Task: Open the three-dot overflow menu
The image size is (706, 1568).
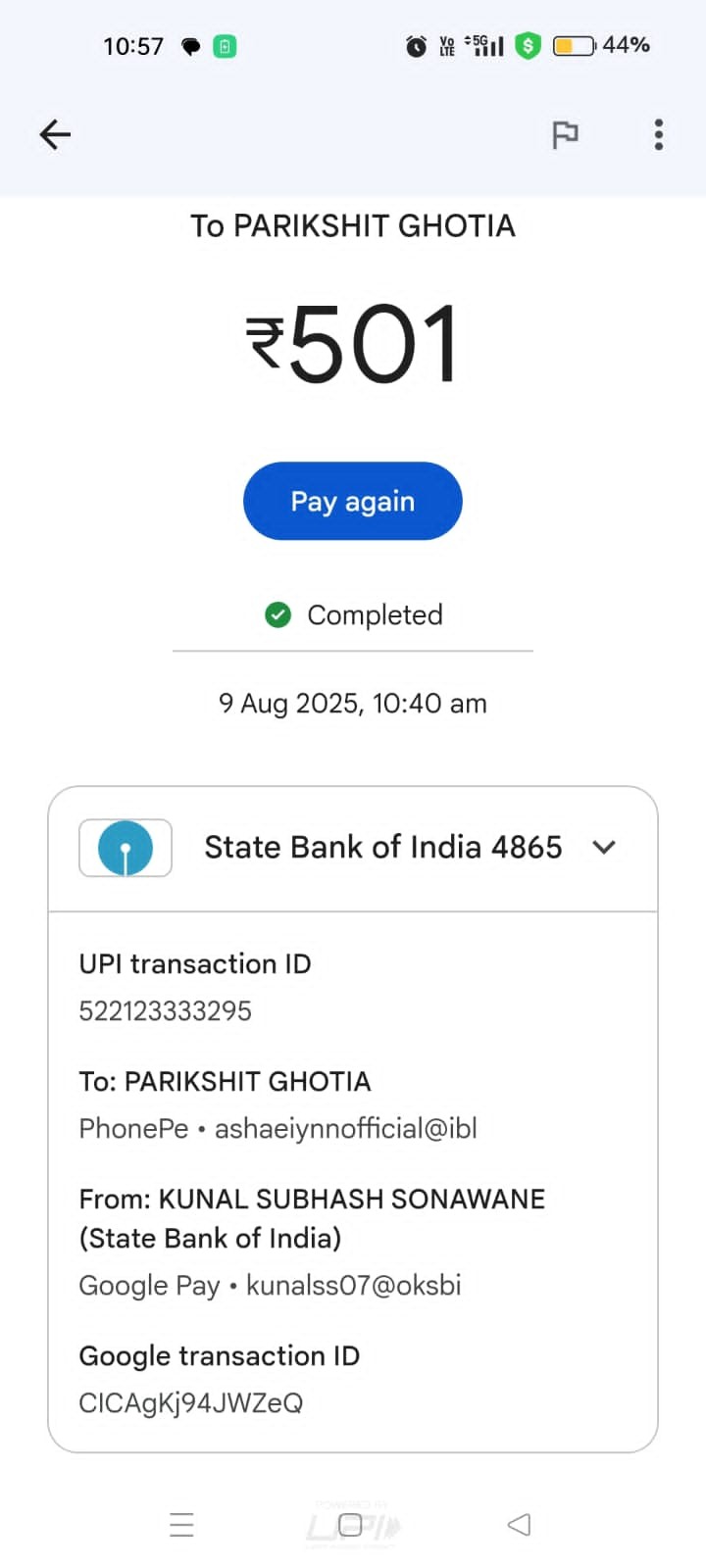Action: point(659,134)
